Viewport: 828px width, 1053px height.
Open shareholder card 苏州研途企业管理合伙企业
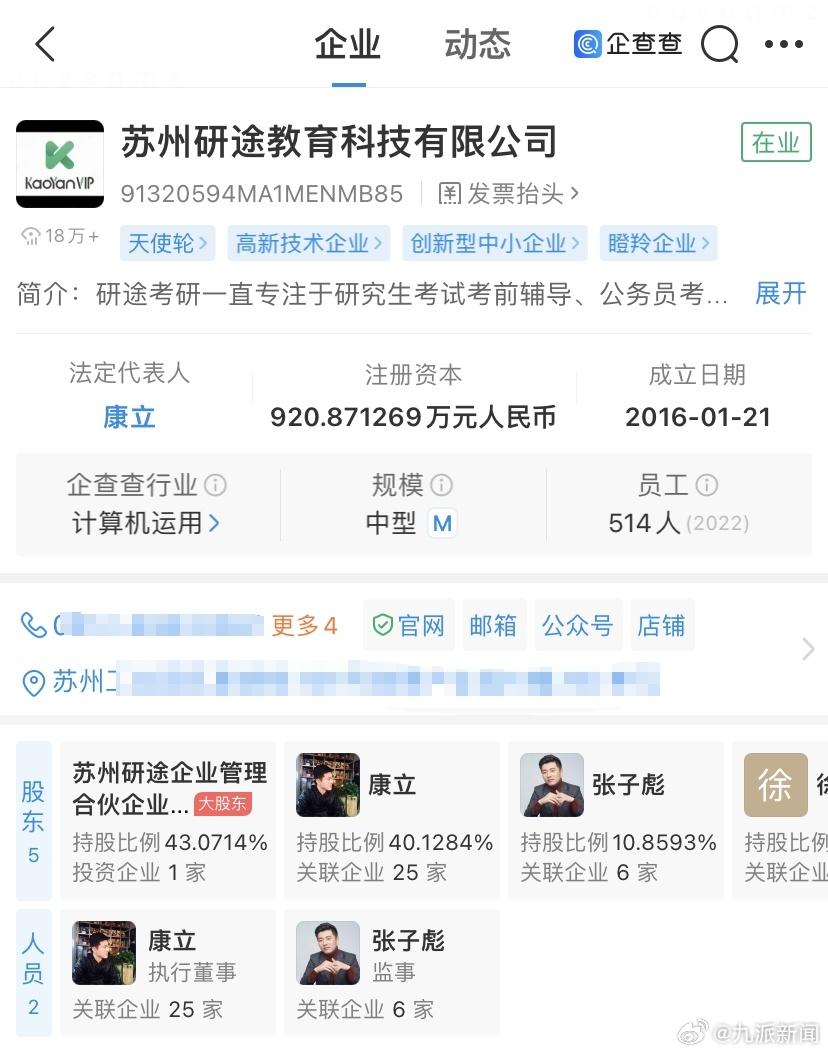tap(168, 820)
